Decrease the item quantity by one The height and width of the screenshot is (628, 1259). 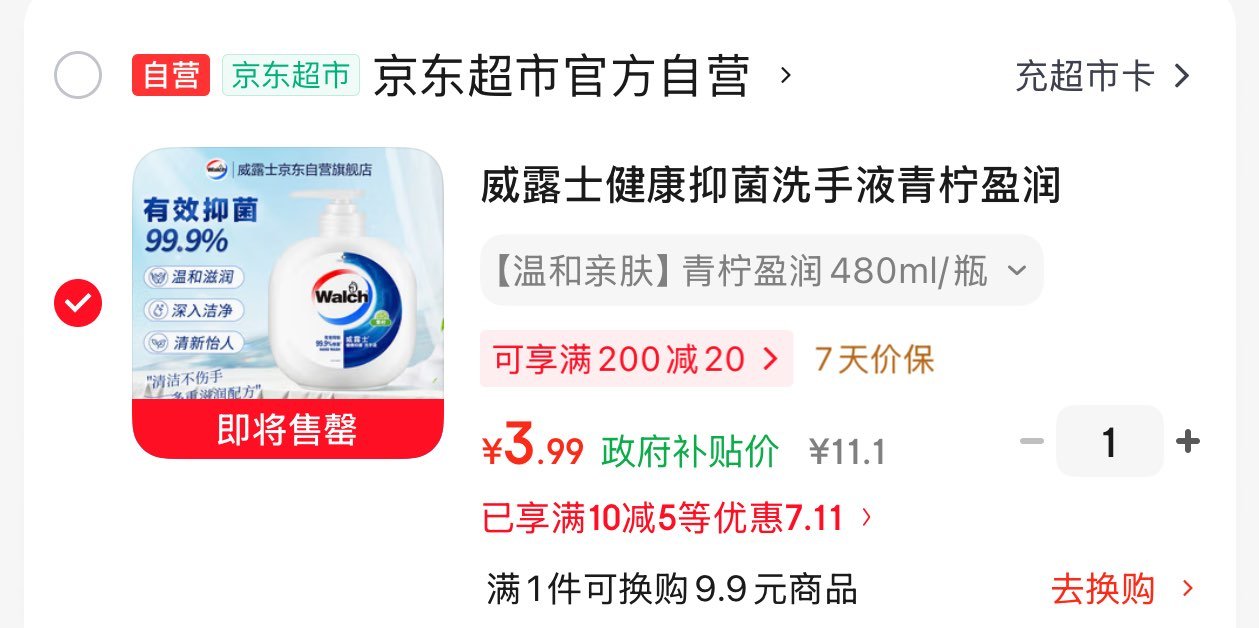point(1031,441)
